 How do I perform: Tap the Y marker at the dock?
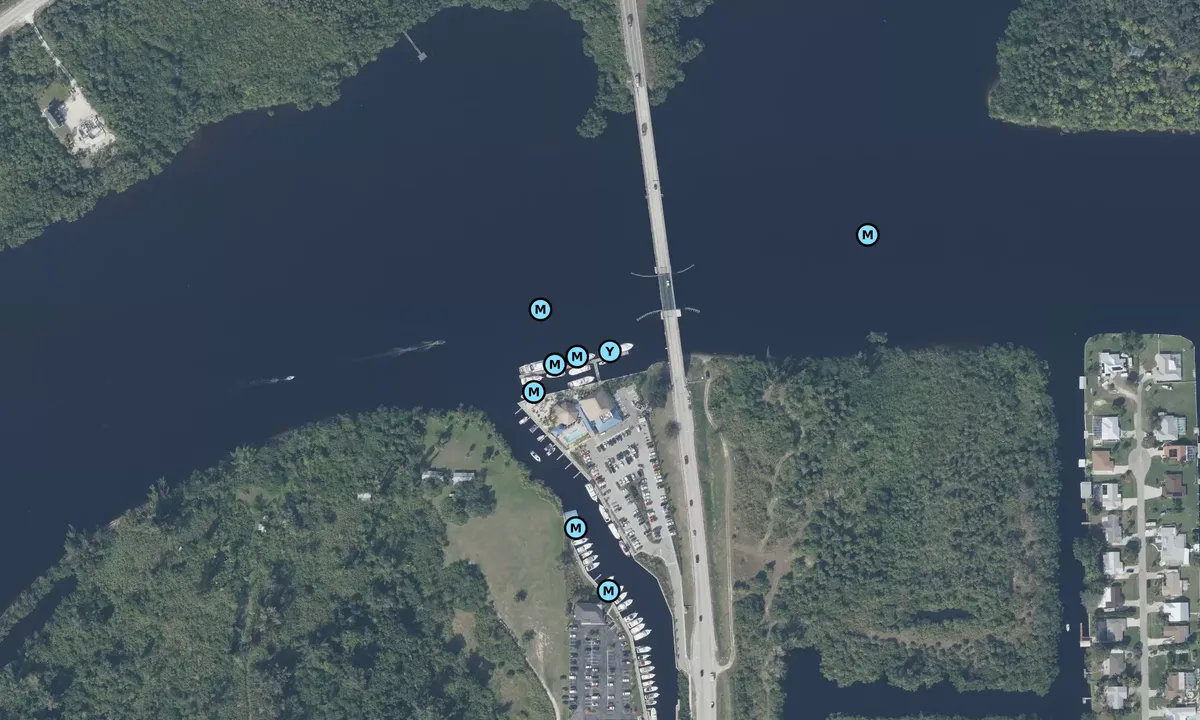click(x=609, y=351)
